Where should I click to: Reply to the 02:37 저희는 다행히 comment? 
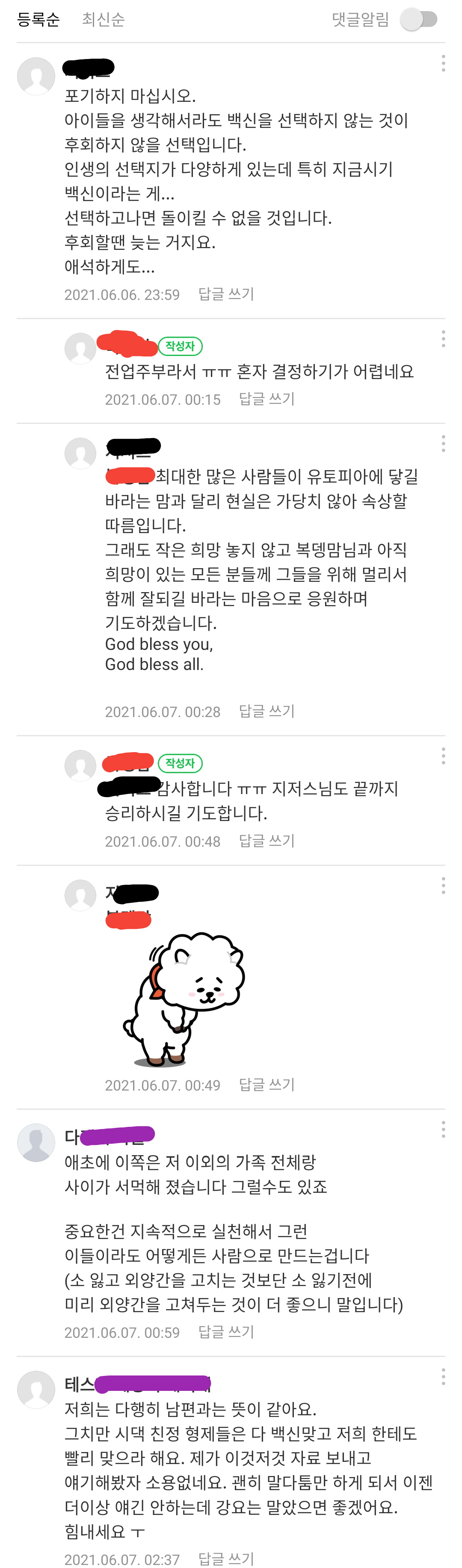(x=226, y=1558)
